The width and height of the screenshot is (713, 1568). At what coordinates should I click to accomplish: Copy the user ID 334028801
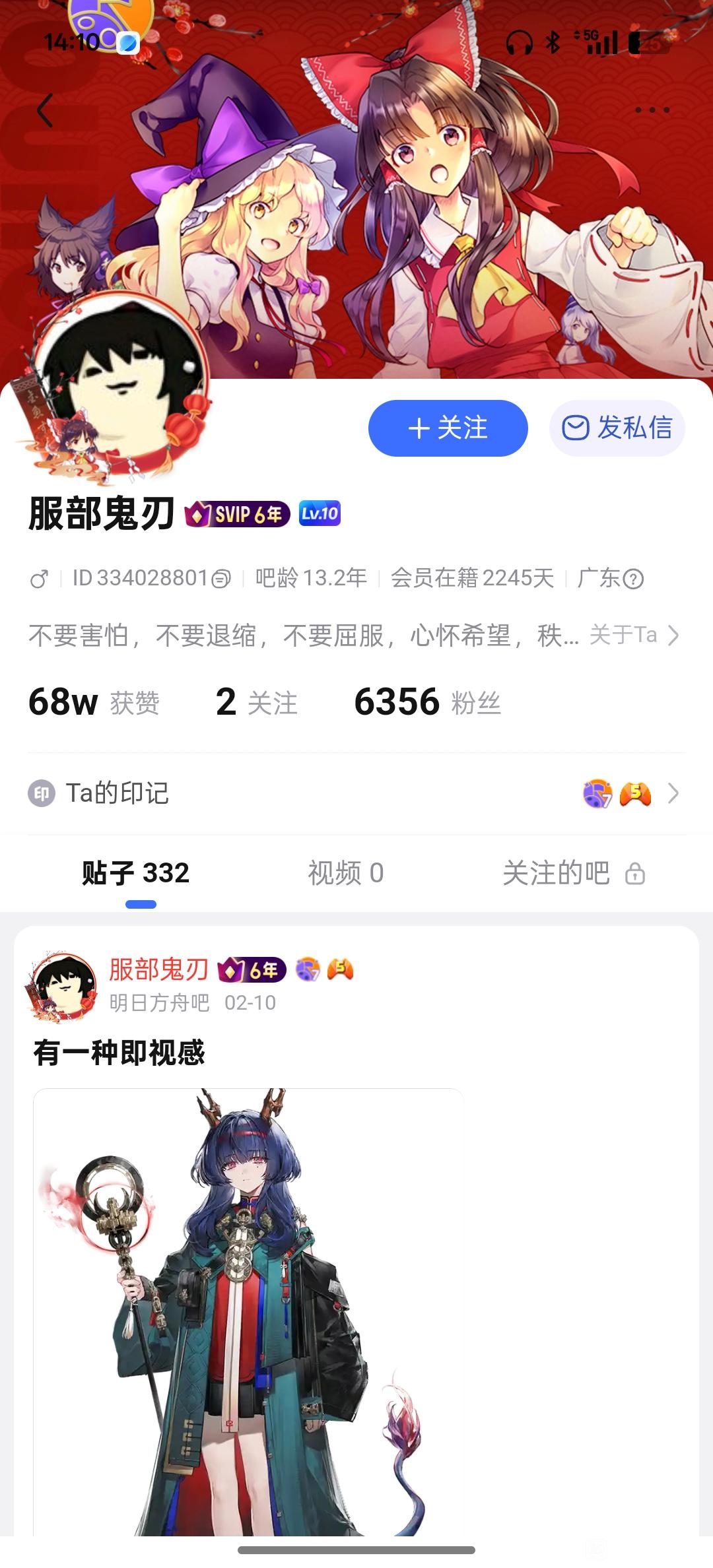222,579
